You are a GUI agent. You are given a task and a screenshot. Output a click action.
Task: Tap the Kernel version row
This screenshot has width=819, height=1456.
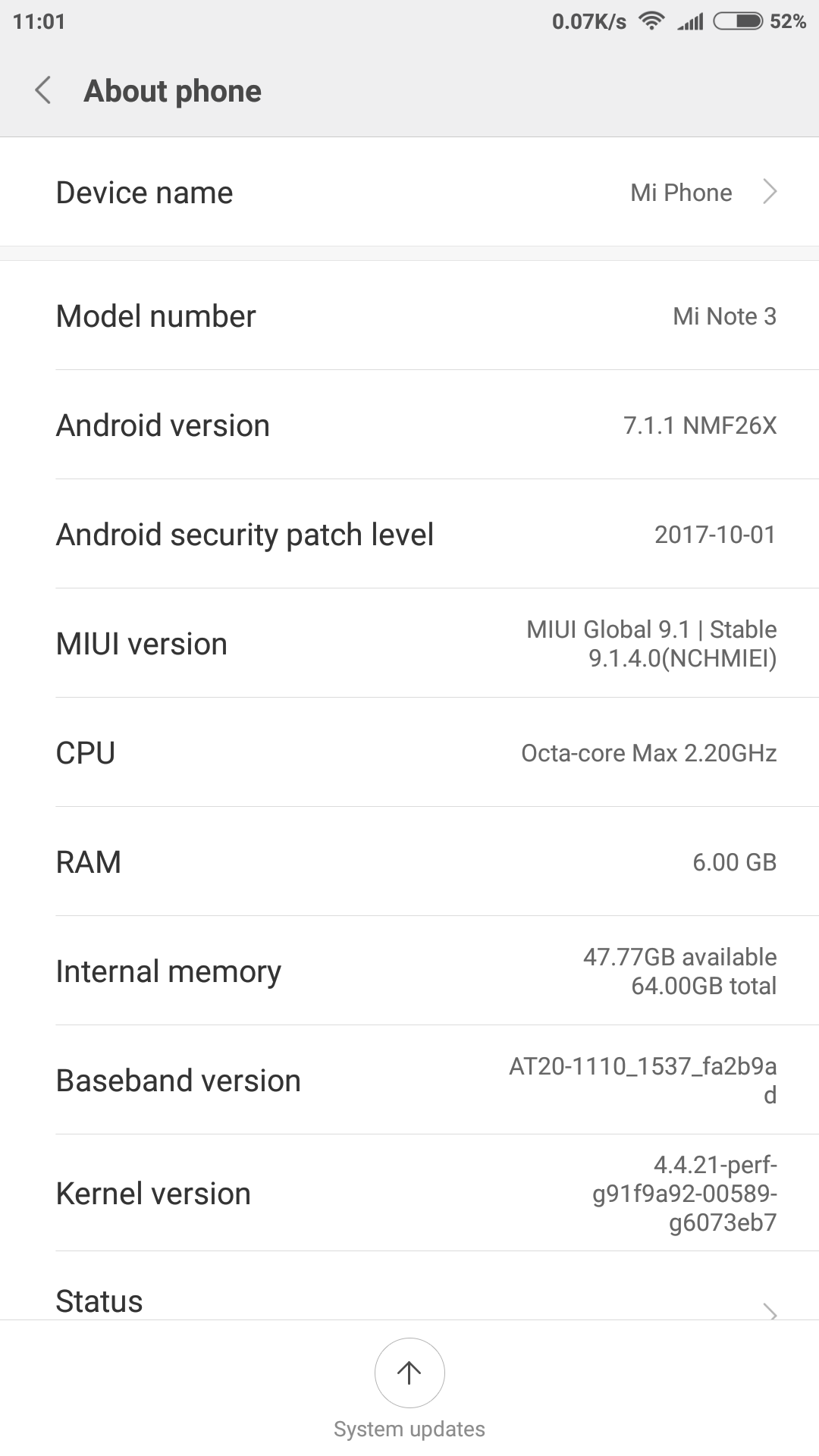(x=409, y=1193)
